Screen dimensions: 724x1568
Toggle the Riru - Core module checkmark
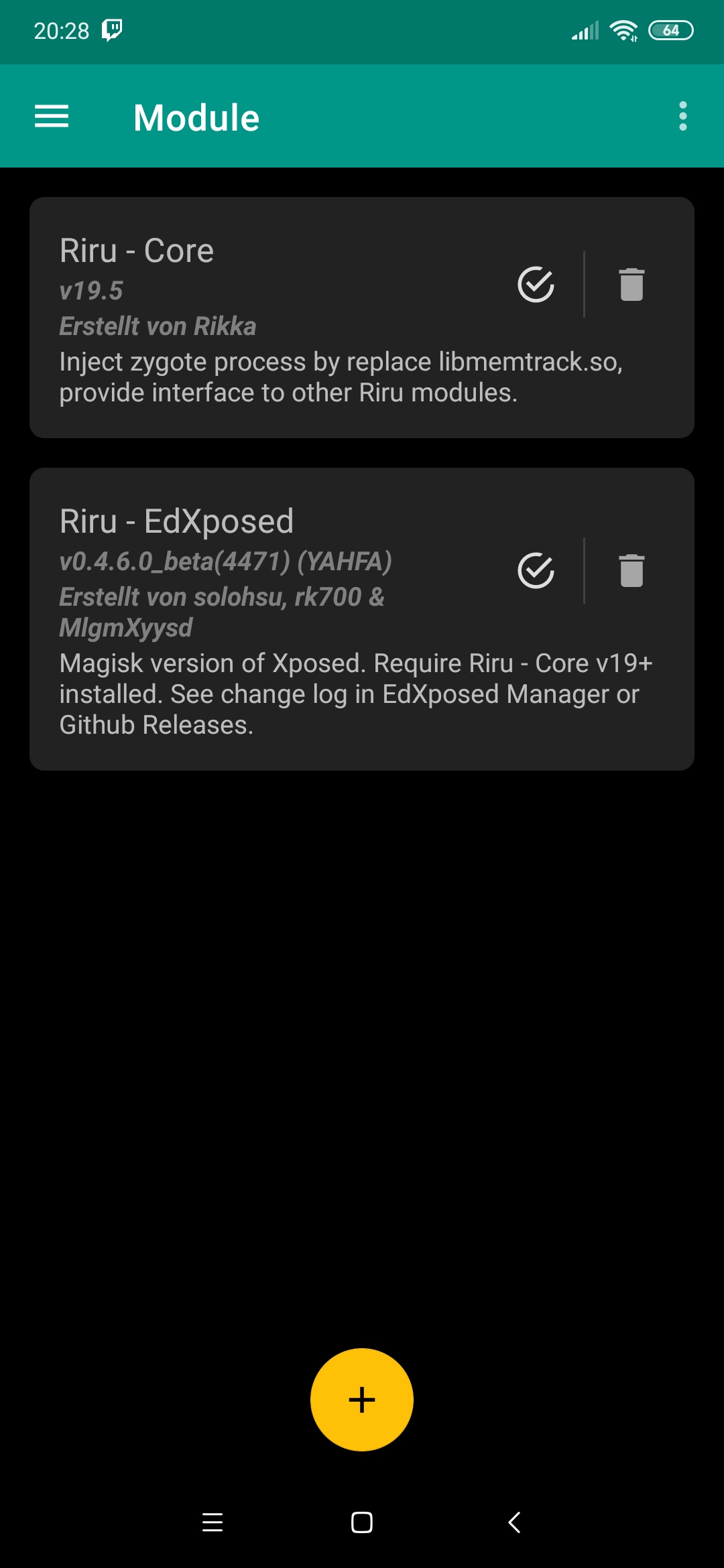coord(536,285)
